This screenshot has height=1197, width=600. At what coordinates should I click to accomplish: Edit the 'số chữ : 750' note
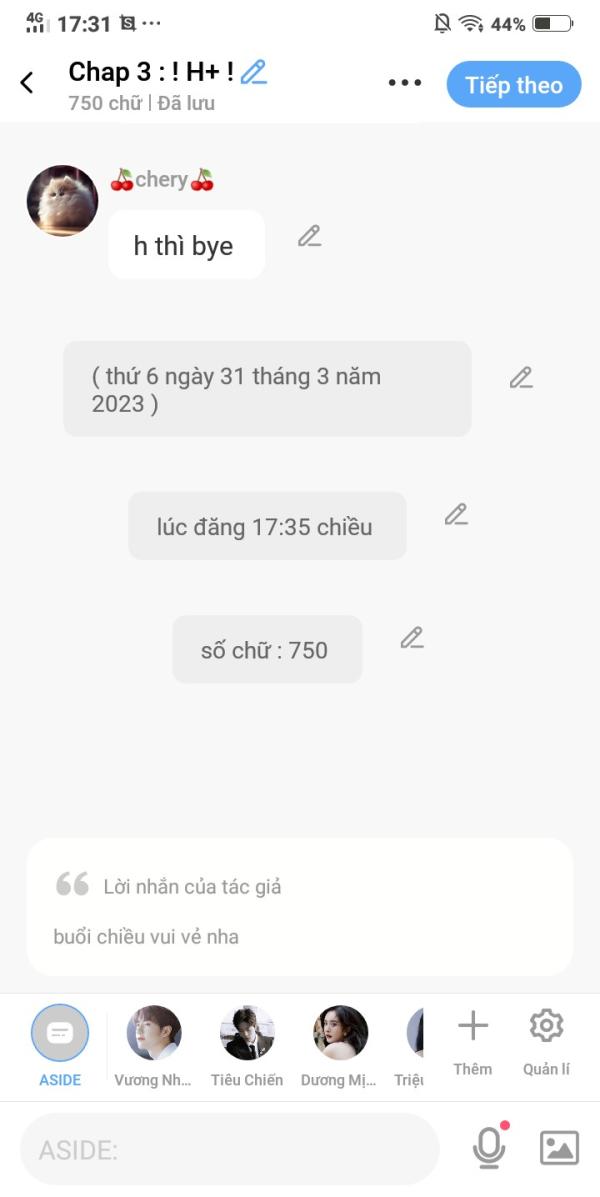412,638
